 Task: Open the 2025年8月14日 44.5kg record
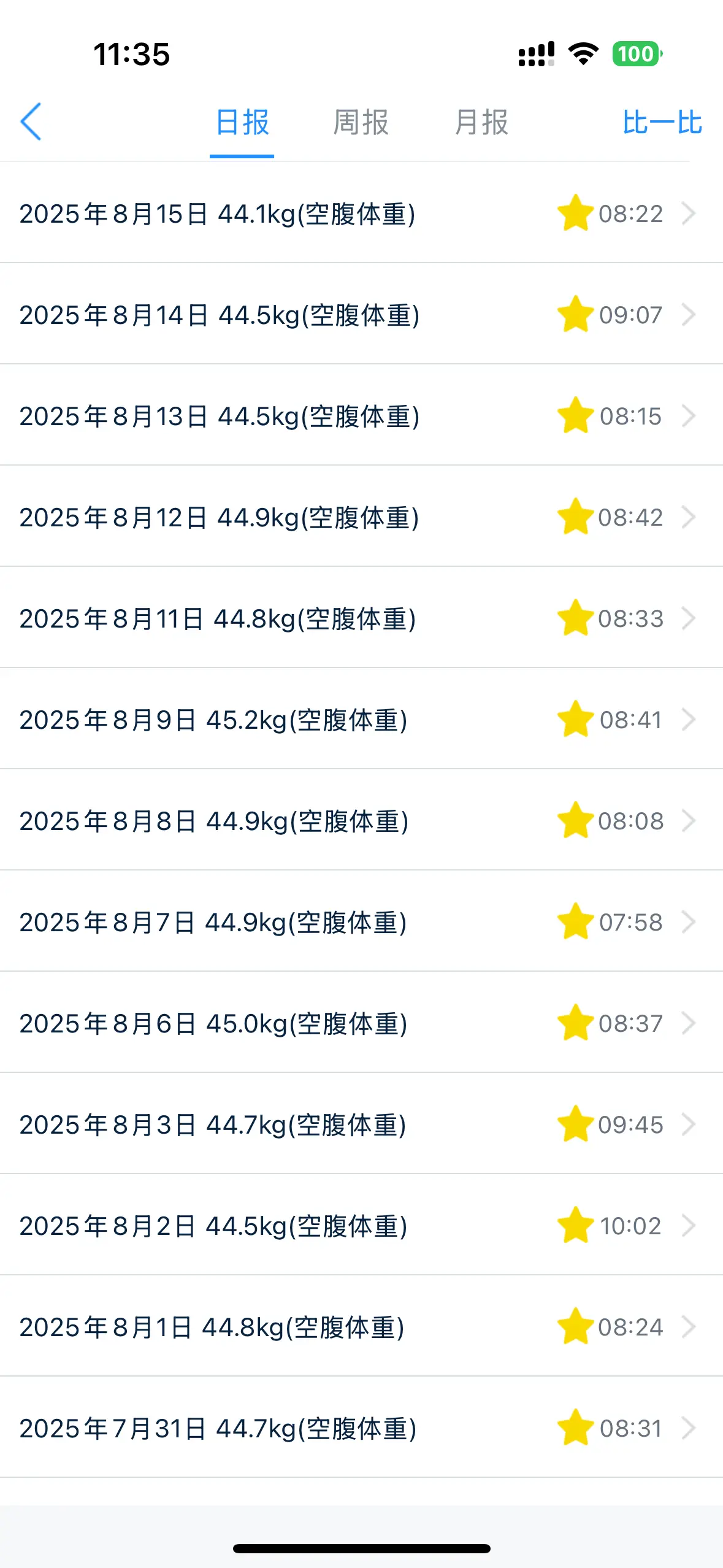(x=361, y=315)
